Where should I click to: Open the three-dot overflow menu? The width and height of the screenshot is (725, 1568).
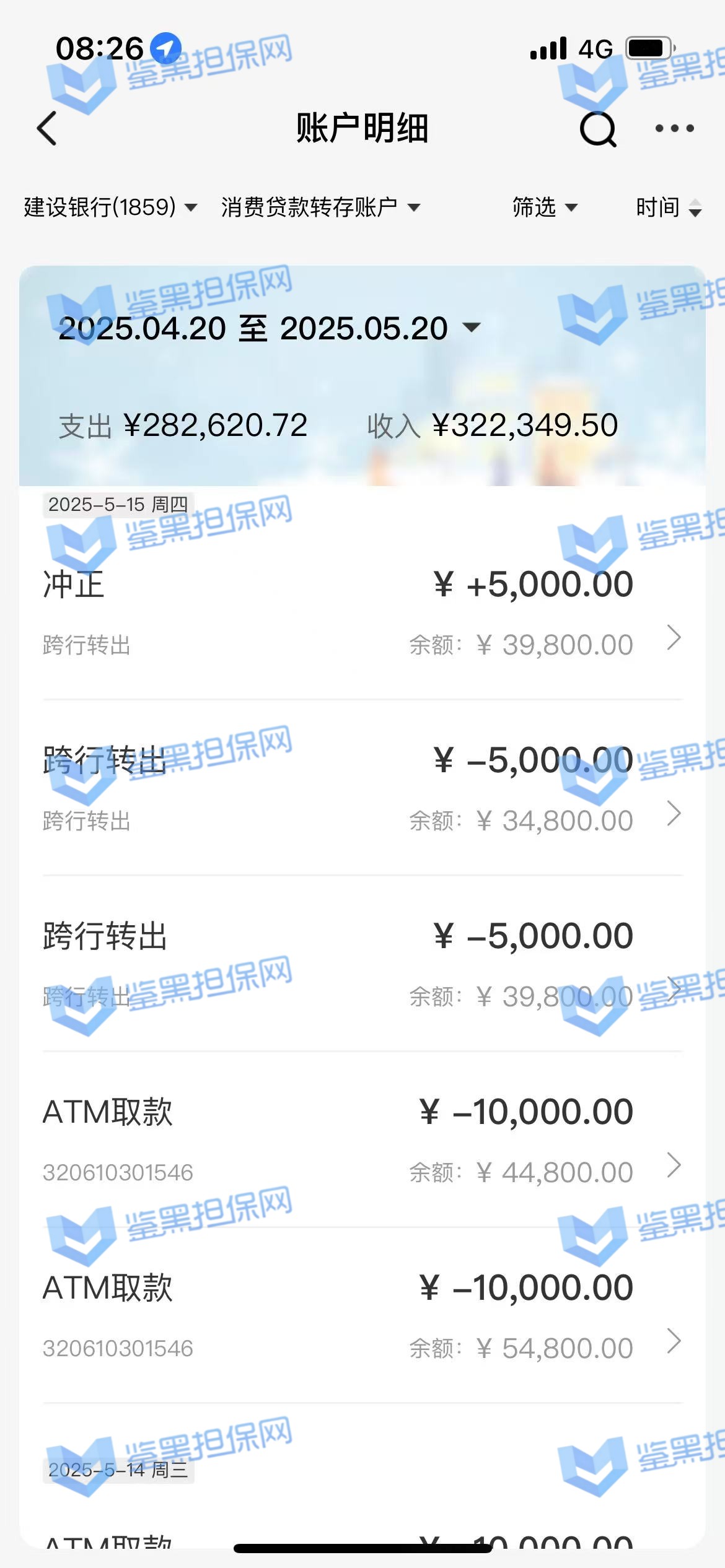674,129
